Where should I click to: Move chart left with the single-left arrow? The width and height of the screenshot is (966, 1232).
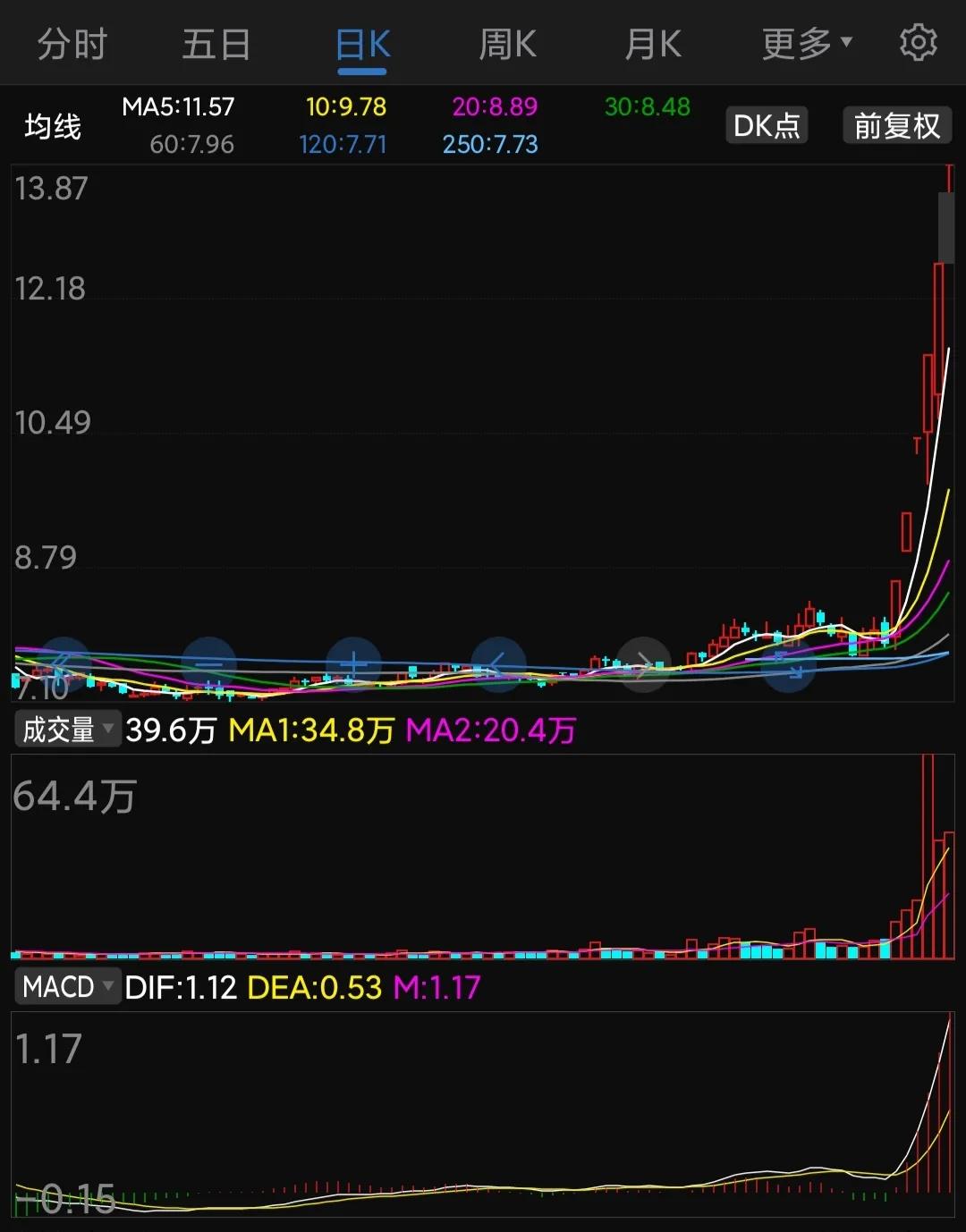tap(498, 664)
